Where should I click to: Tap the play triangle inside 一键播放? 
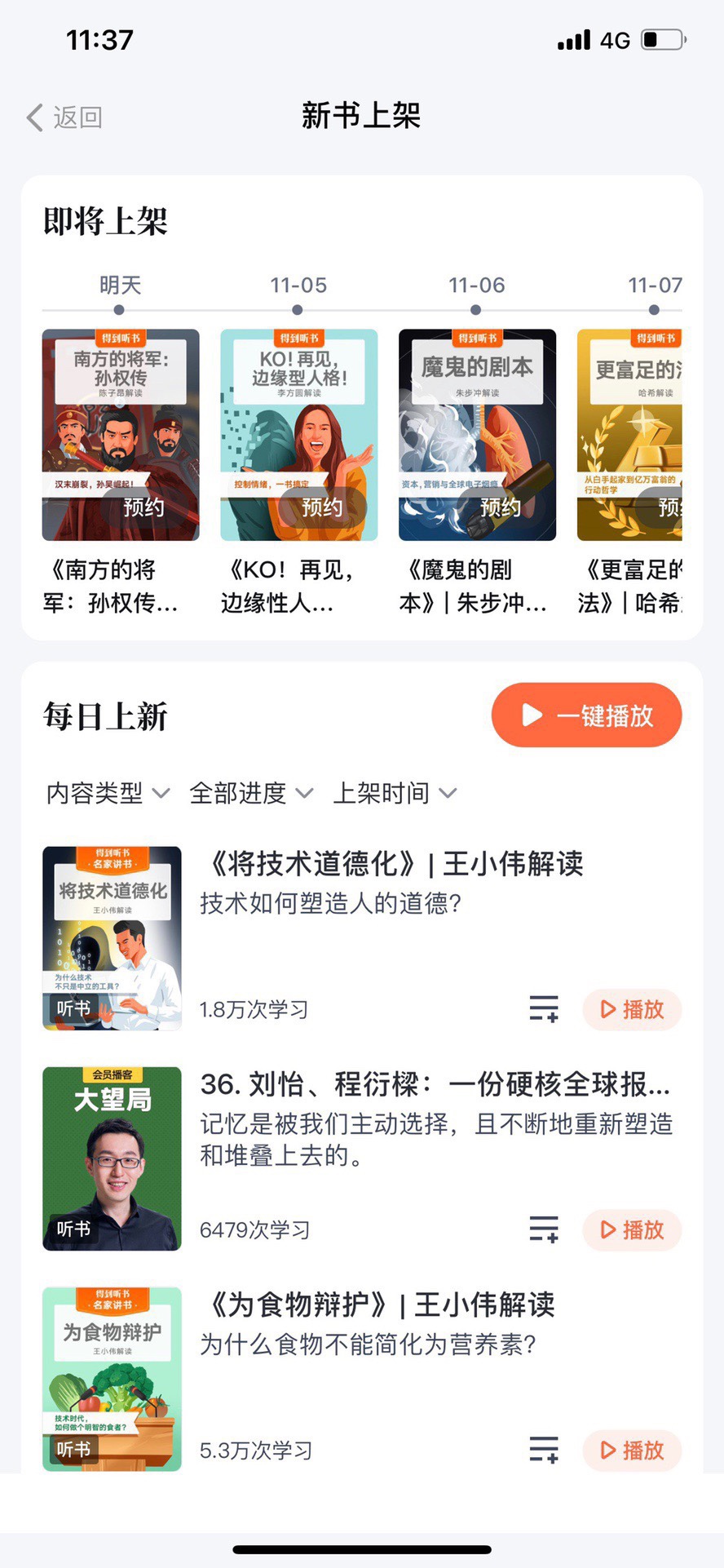click(x=532, y=715)
